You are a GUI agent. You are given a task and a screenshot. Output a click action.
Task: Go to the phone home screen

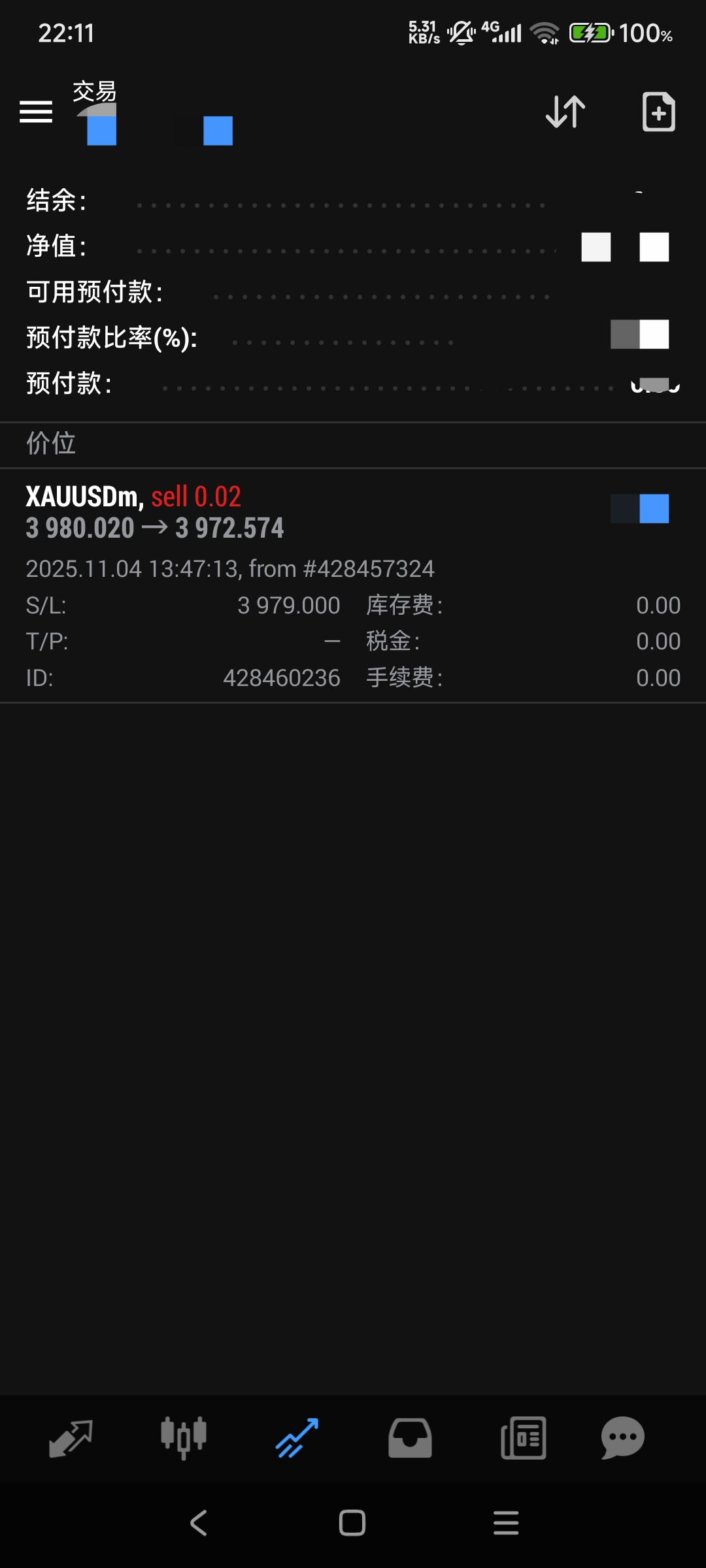pyautogui.click(x=352, y=1523)
